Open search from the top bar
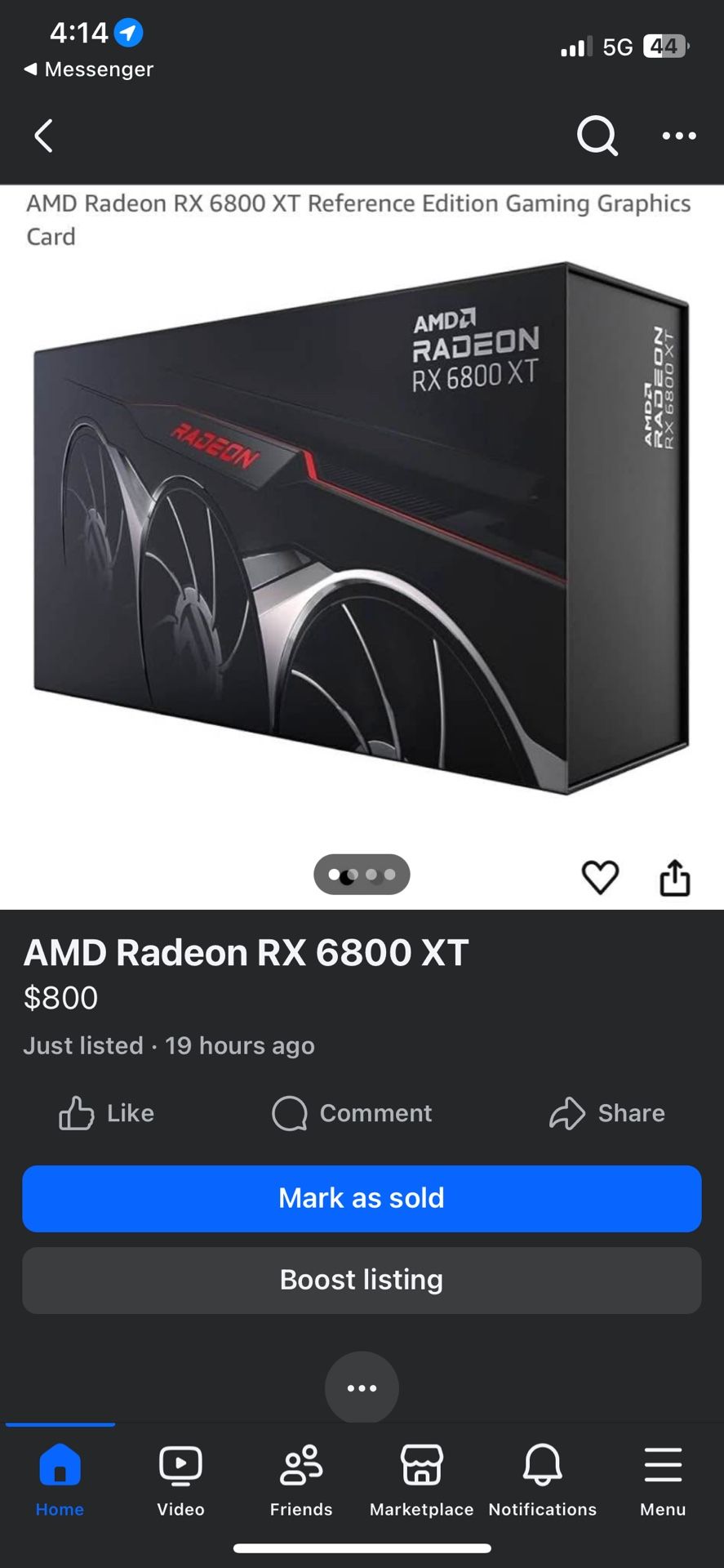 (597, 136)
